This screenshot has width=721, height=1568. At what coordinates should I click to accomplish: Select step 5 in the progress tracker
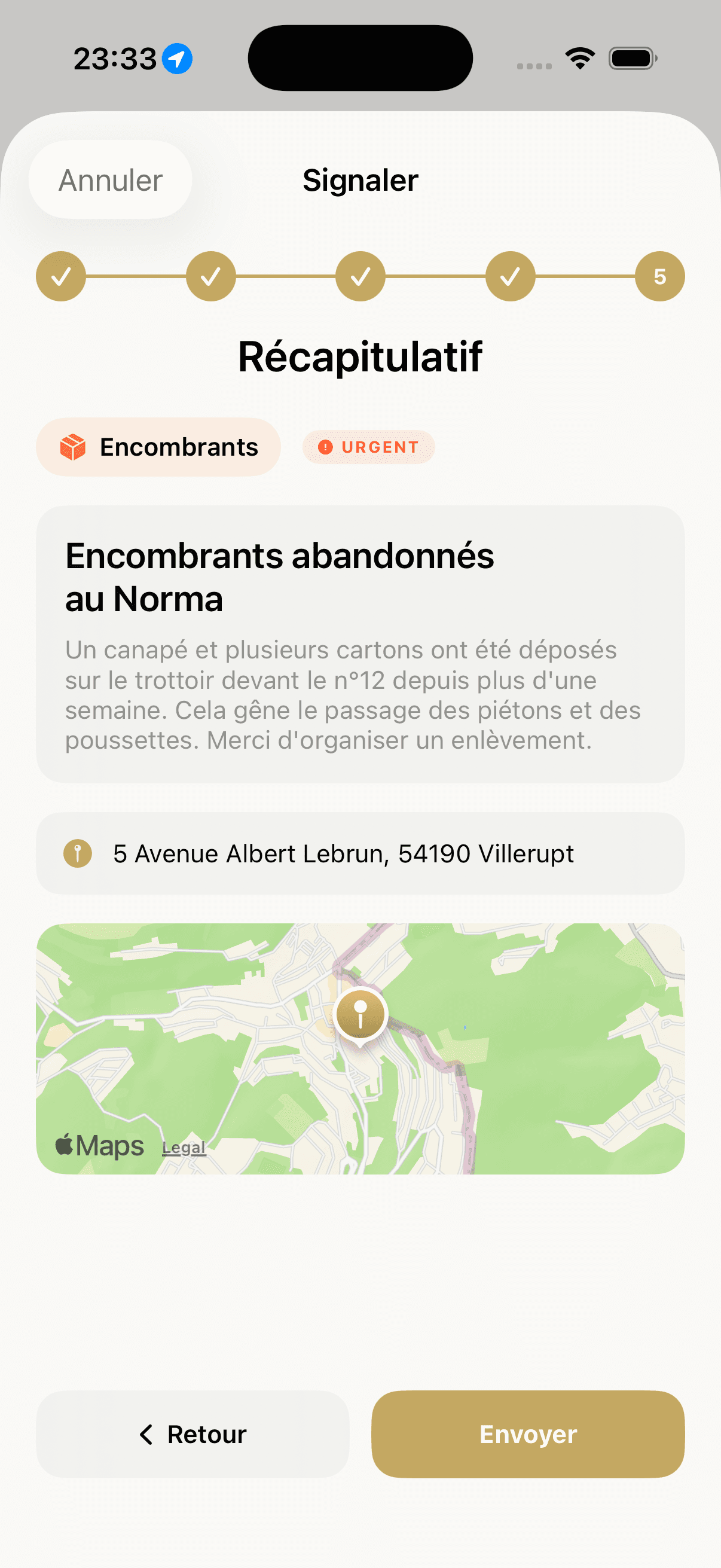(659, 276)
